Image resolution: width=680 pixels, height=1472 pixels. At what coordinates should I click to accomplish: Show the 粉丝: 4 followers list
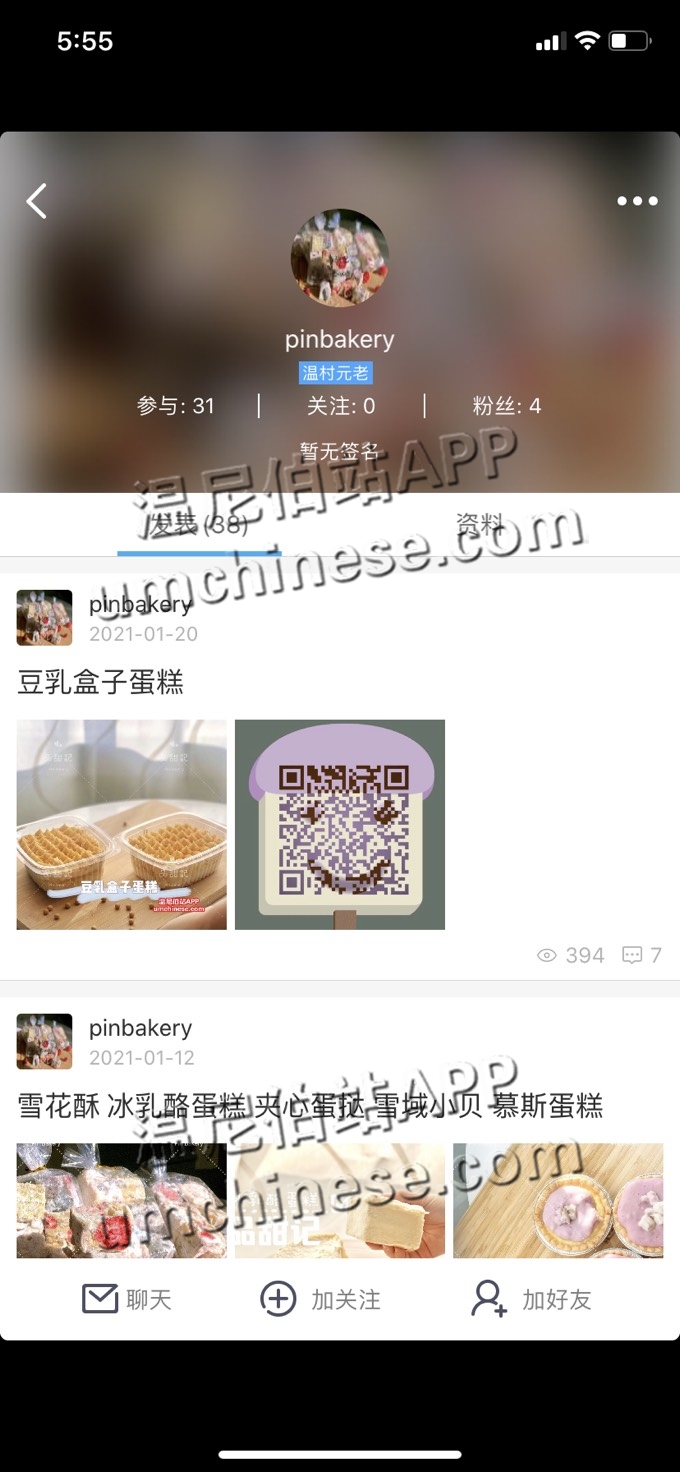point(507,406)
